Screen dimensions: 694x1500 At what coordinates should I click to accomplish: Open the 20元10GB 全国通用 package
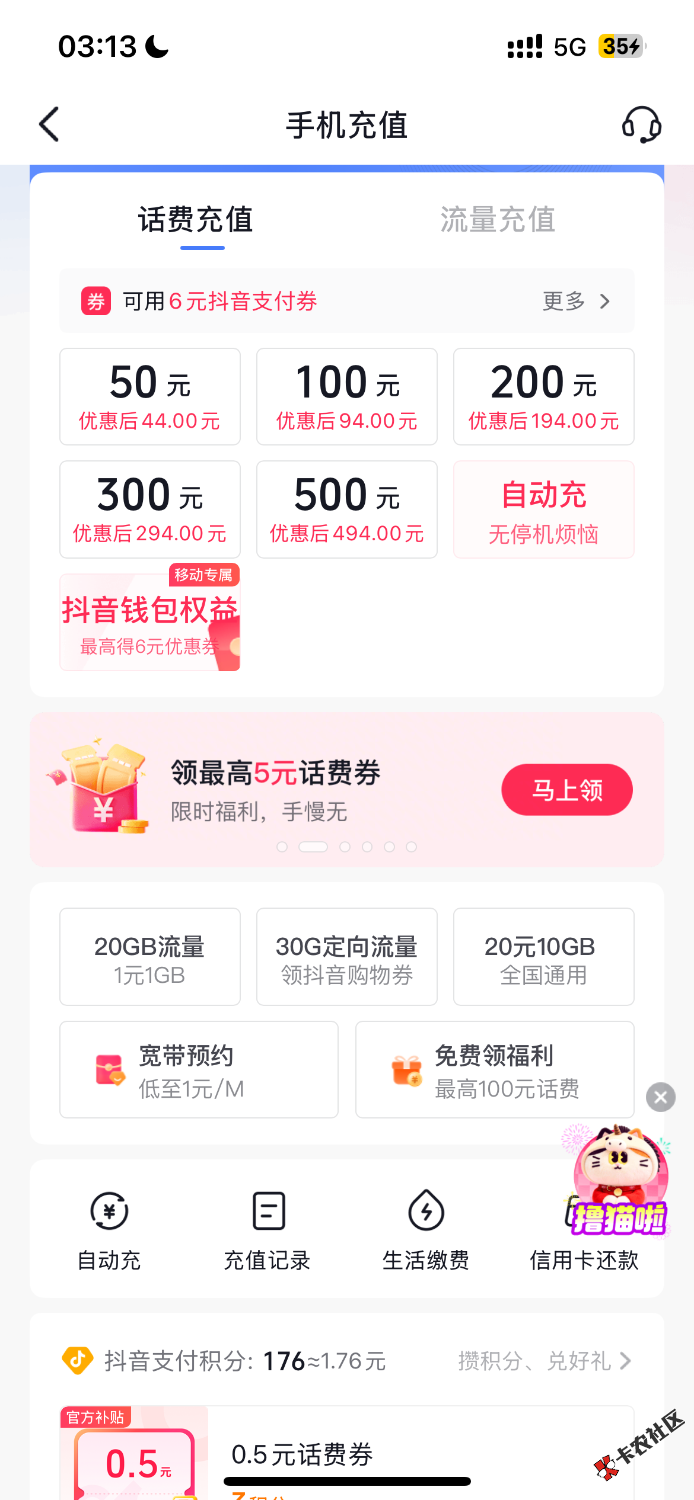point(543,957)
